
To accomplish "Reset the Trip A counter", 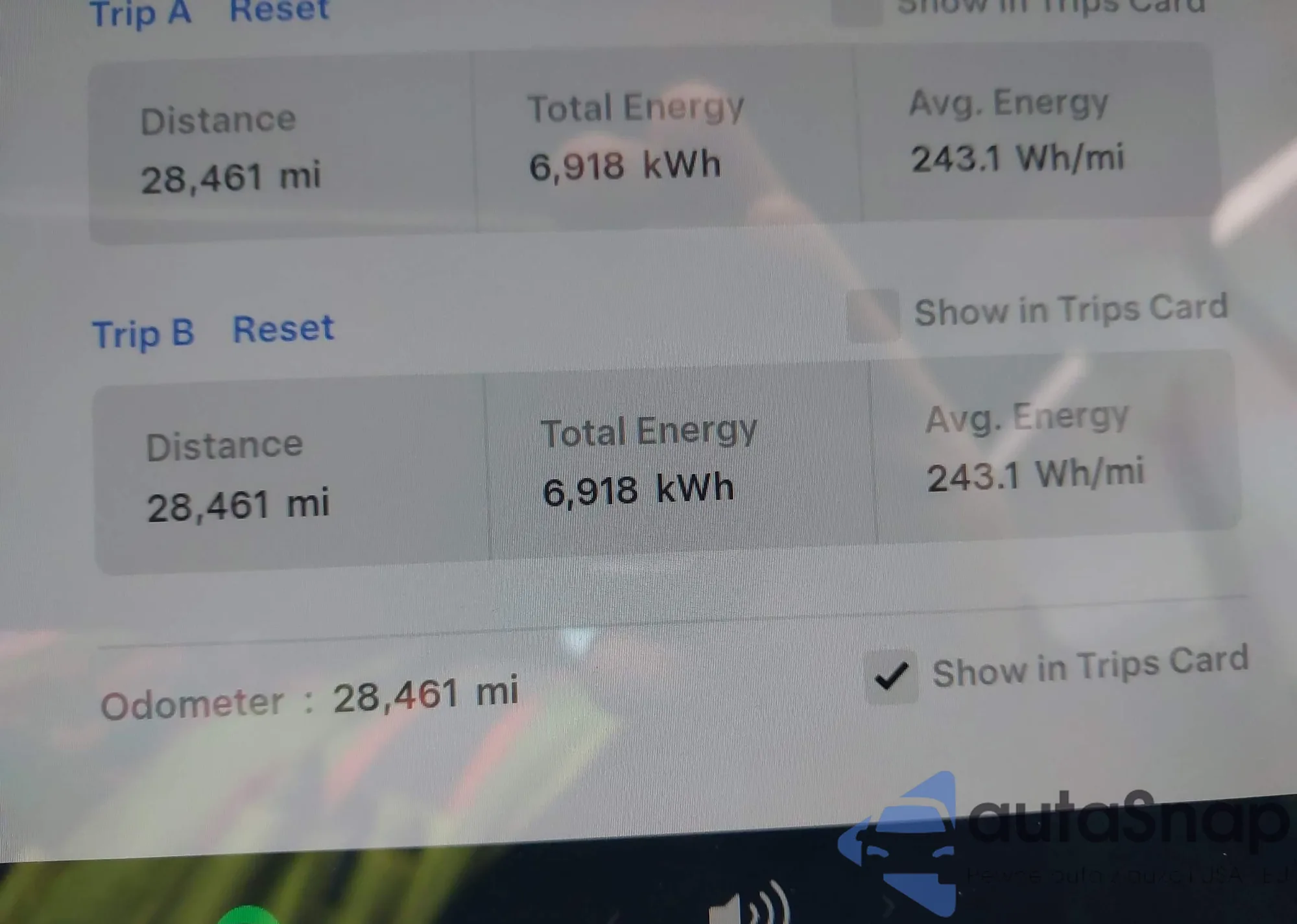I will tap(280, 10).
